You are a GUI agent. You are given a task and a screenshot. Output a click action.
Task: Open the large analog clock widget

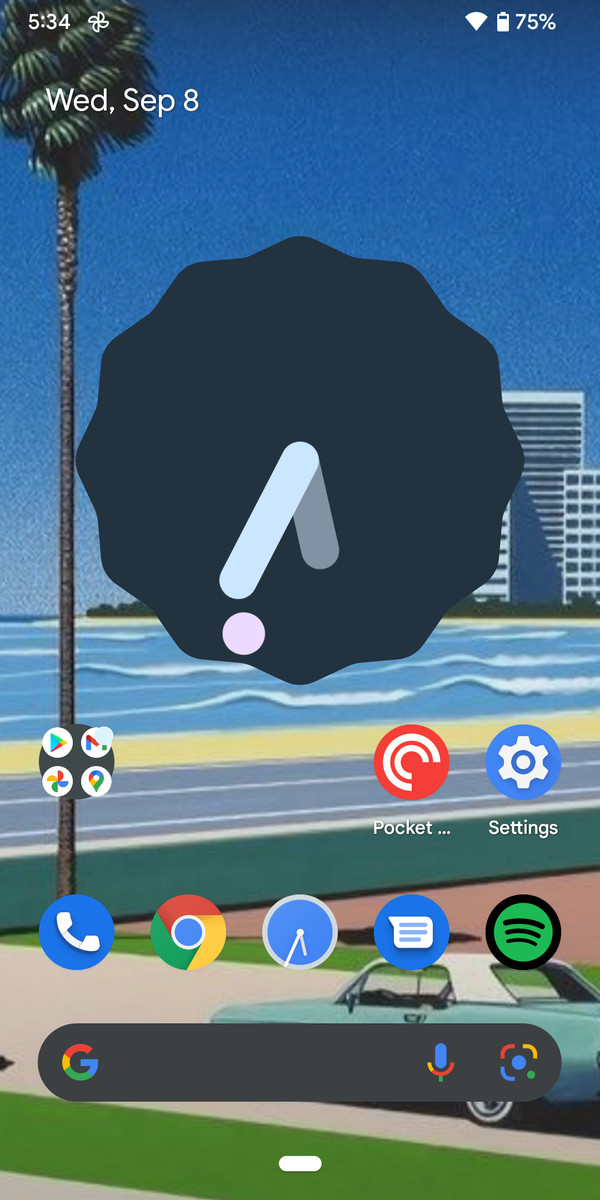tap(300, 460)
